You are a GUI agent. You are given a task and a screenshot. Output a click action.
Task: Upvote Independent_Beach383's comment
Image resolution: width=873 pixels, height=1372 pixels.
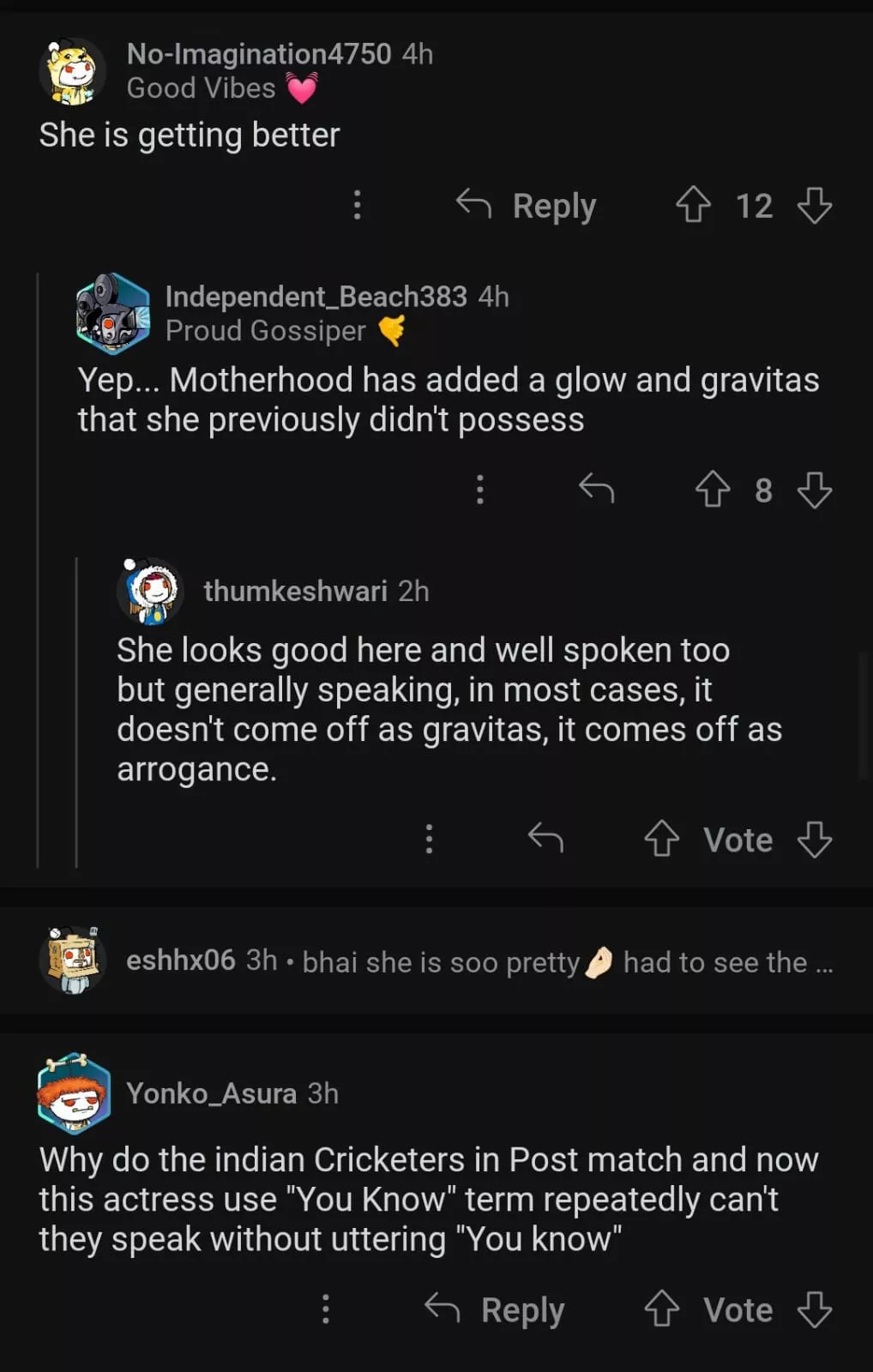712,490
